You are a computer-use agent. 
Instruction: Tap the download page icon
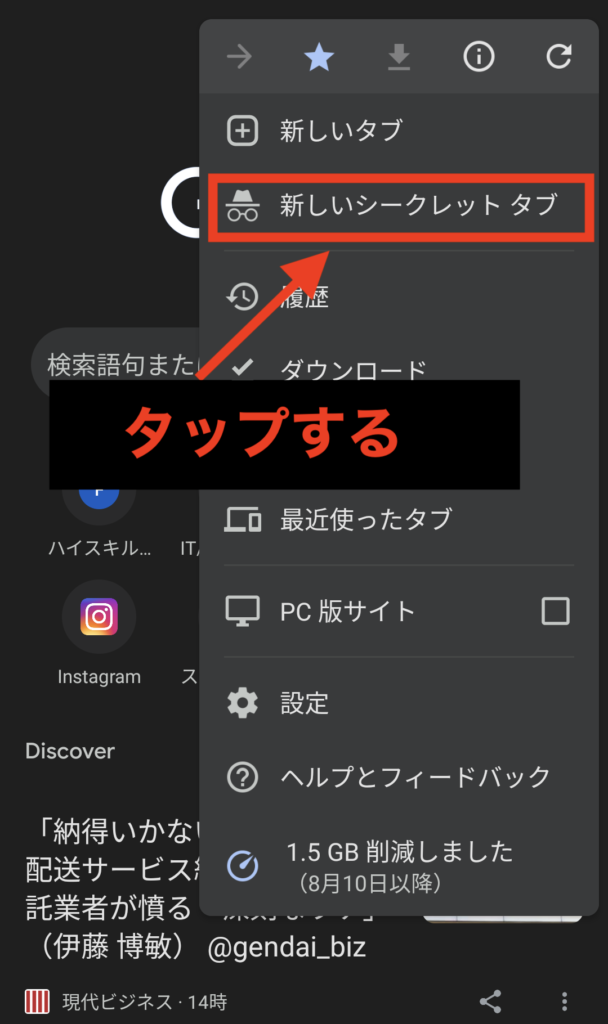coord(399,57)
